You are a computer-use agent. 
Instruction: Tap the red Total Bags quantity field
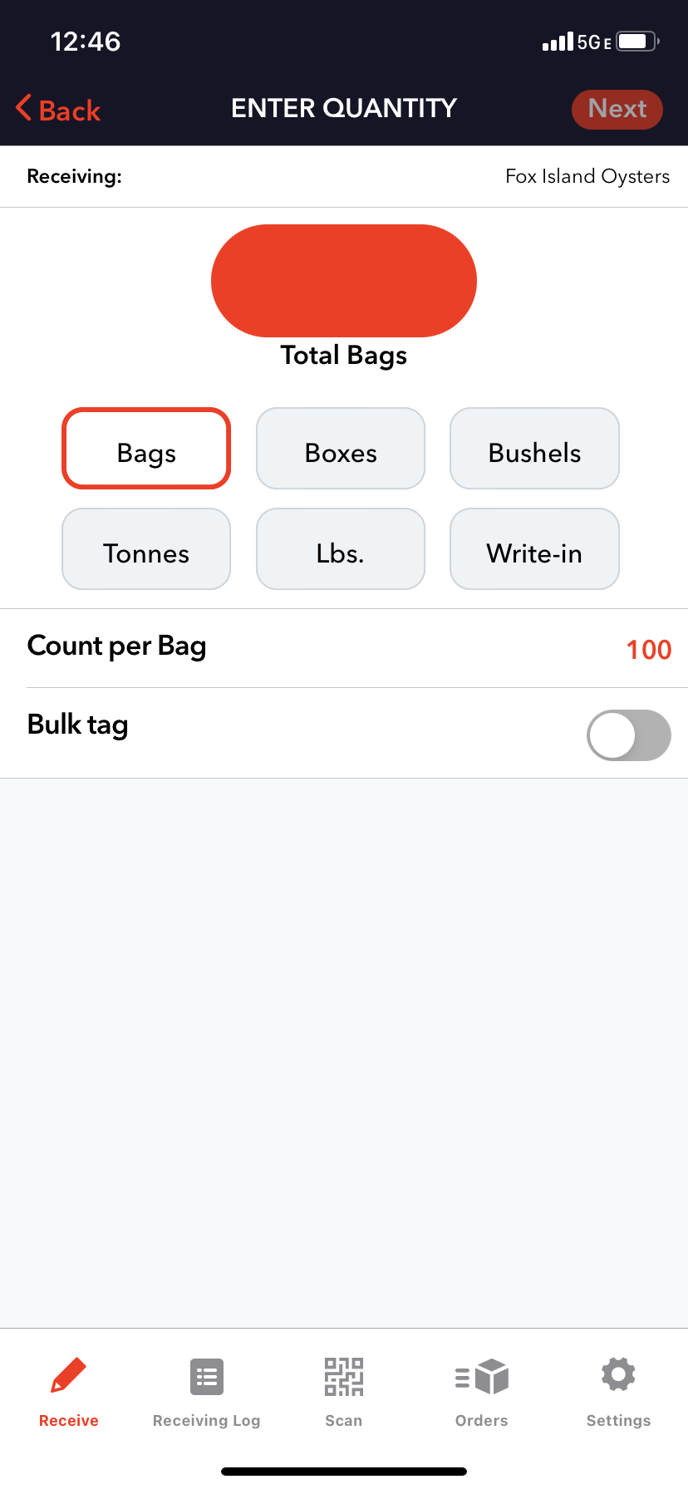[x=344, y=280]
